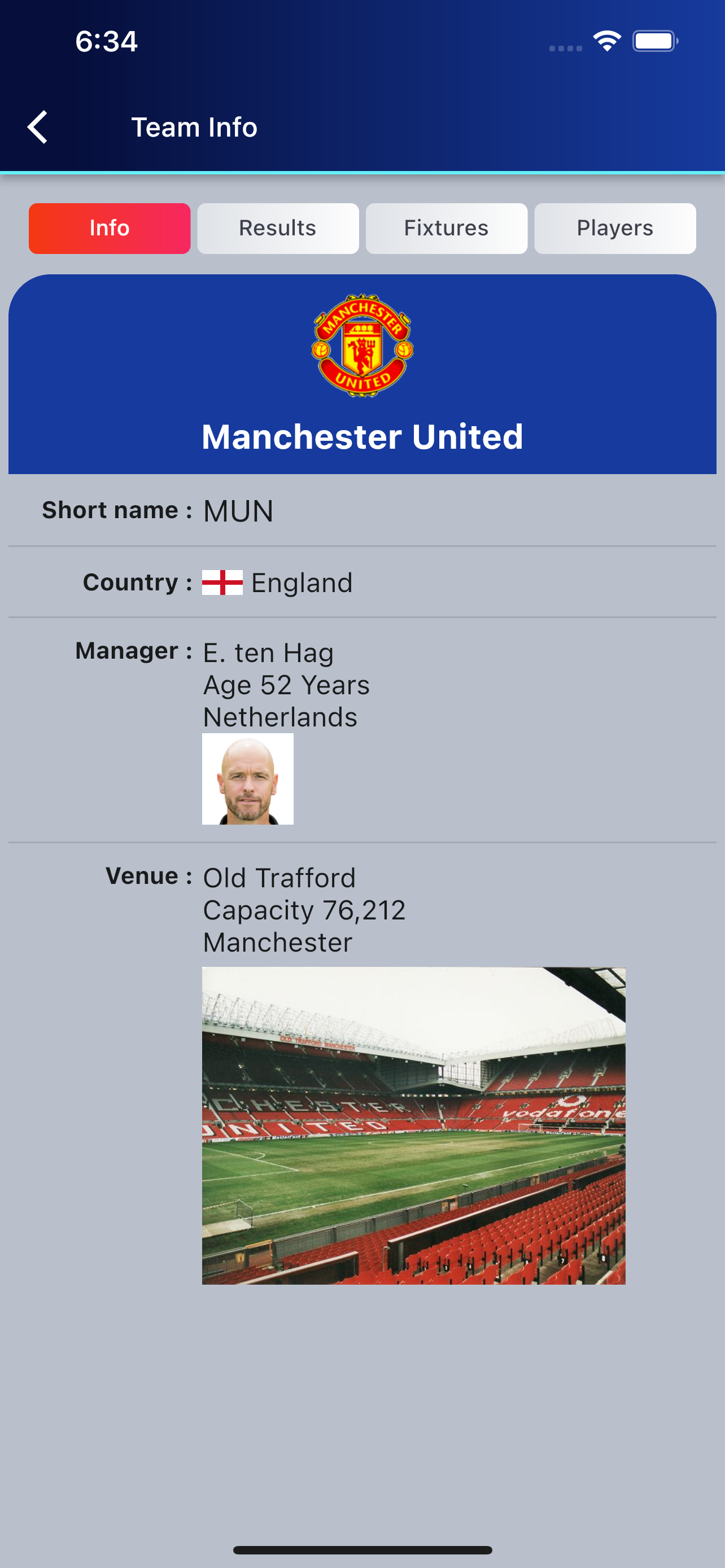Switch to the Results tab
725x1568 pixels.
click(x=278, y=228)
